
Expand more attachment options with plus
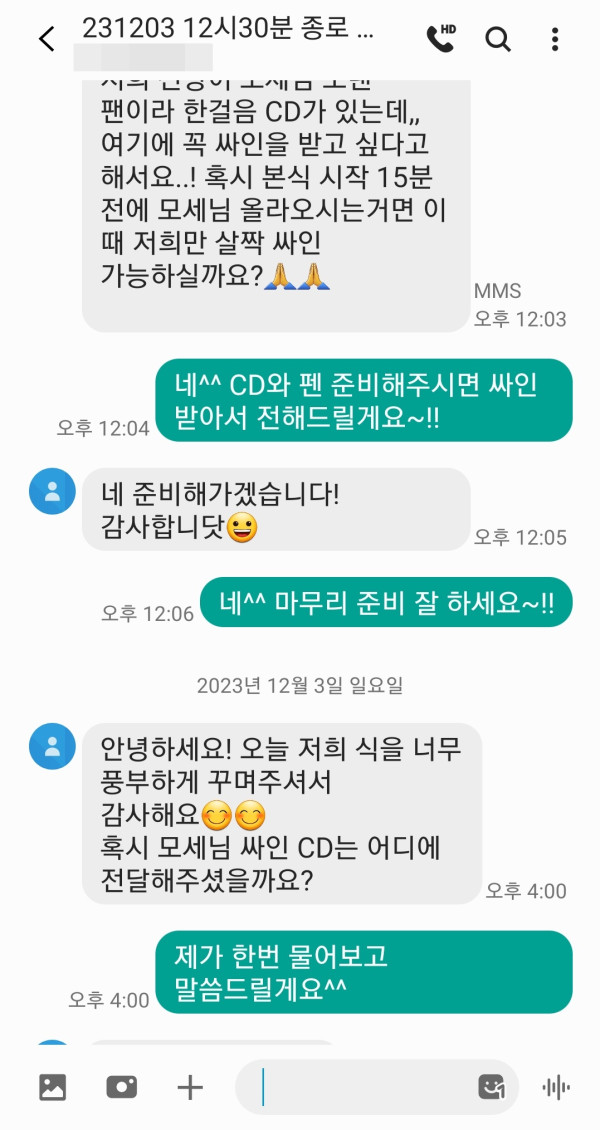point(190,1087)
